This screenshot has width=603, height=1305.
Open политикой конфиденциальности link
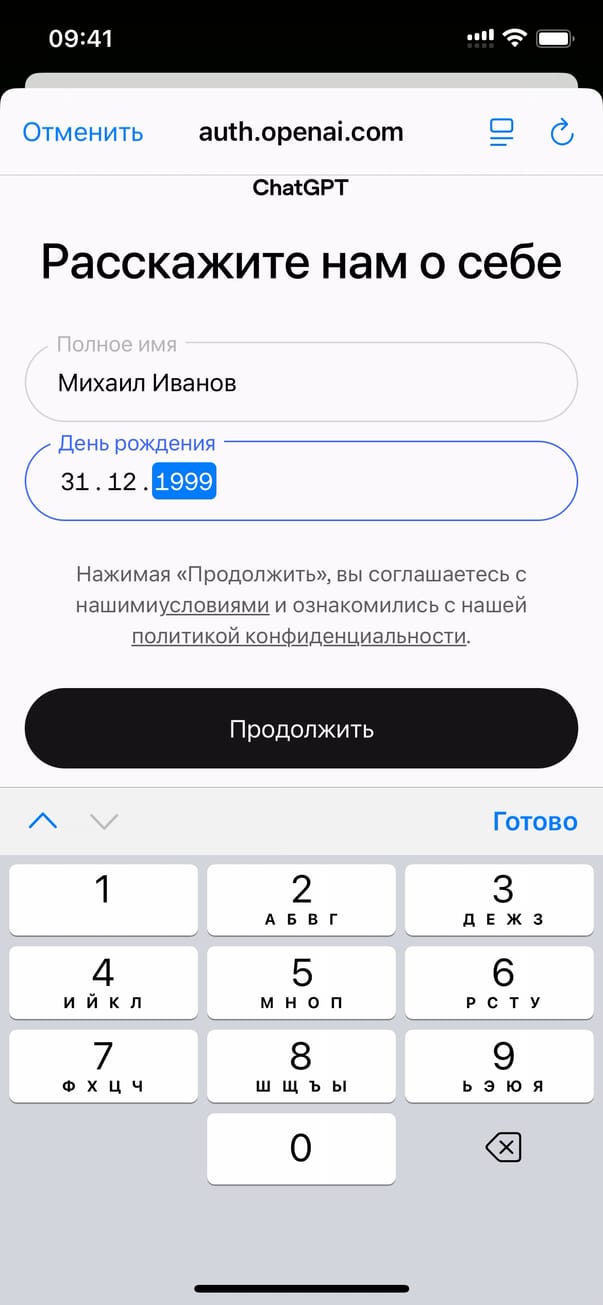click(x=299, y=637)
